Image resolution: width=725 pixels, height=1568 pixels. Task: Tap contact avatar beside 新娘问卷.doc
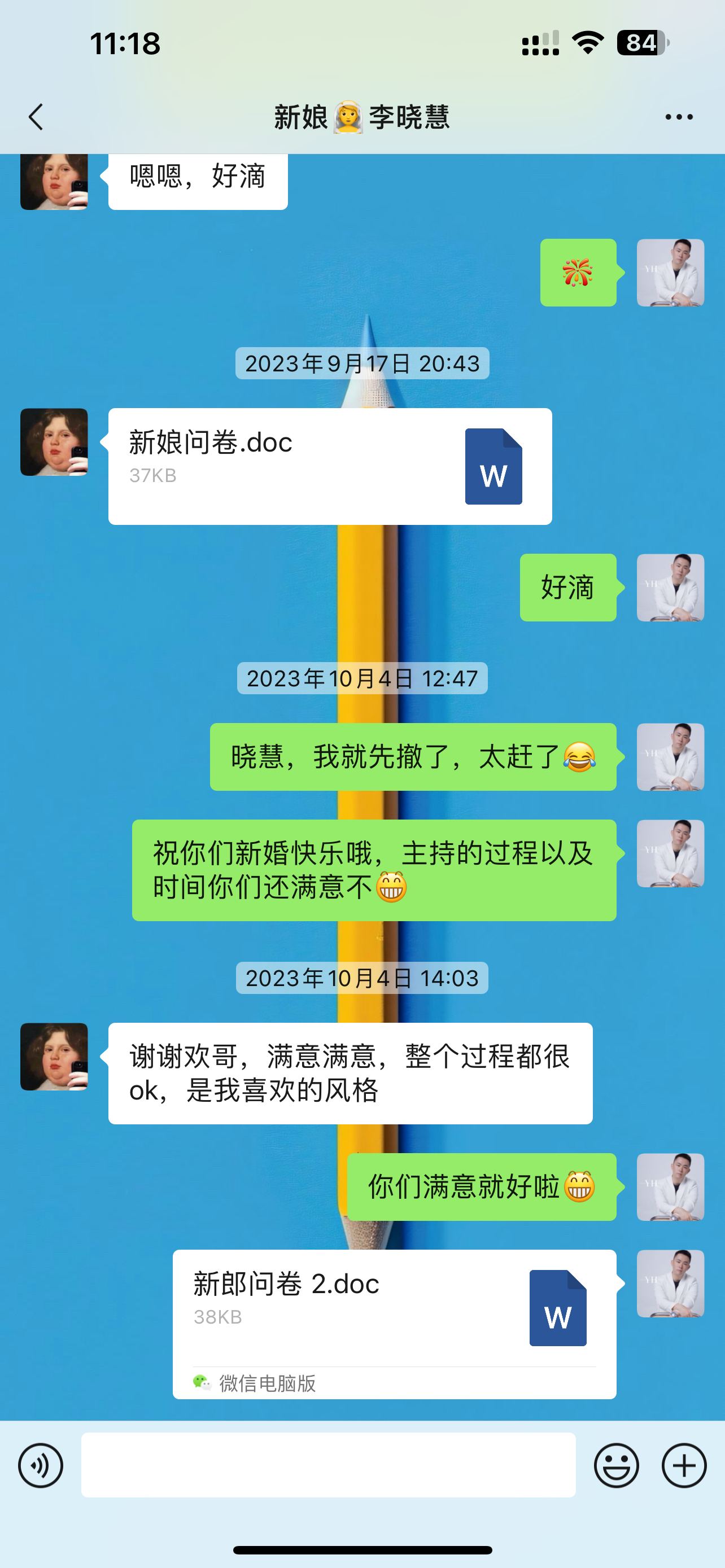coord(54,442)
